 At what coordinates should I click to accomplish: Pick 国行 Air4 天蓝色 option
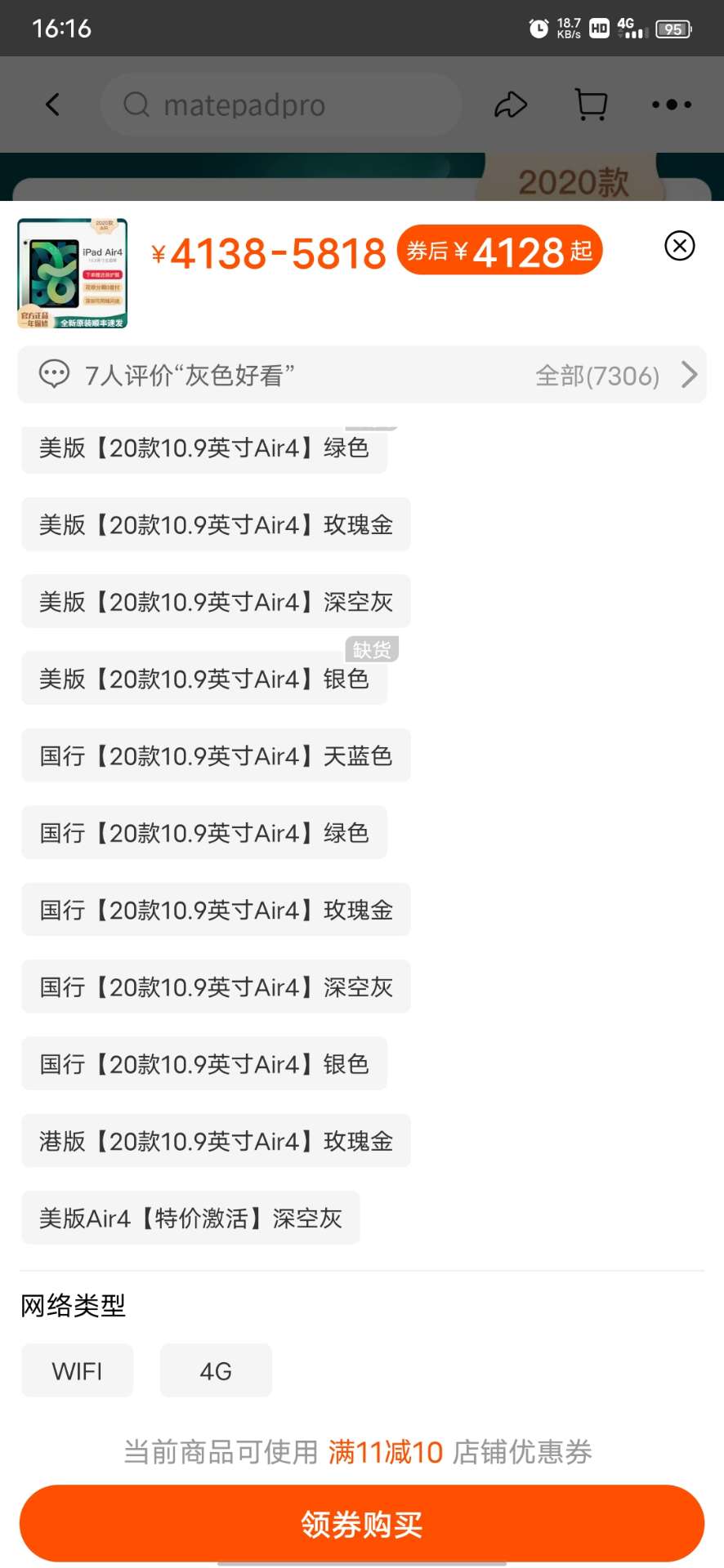216,755
